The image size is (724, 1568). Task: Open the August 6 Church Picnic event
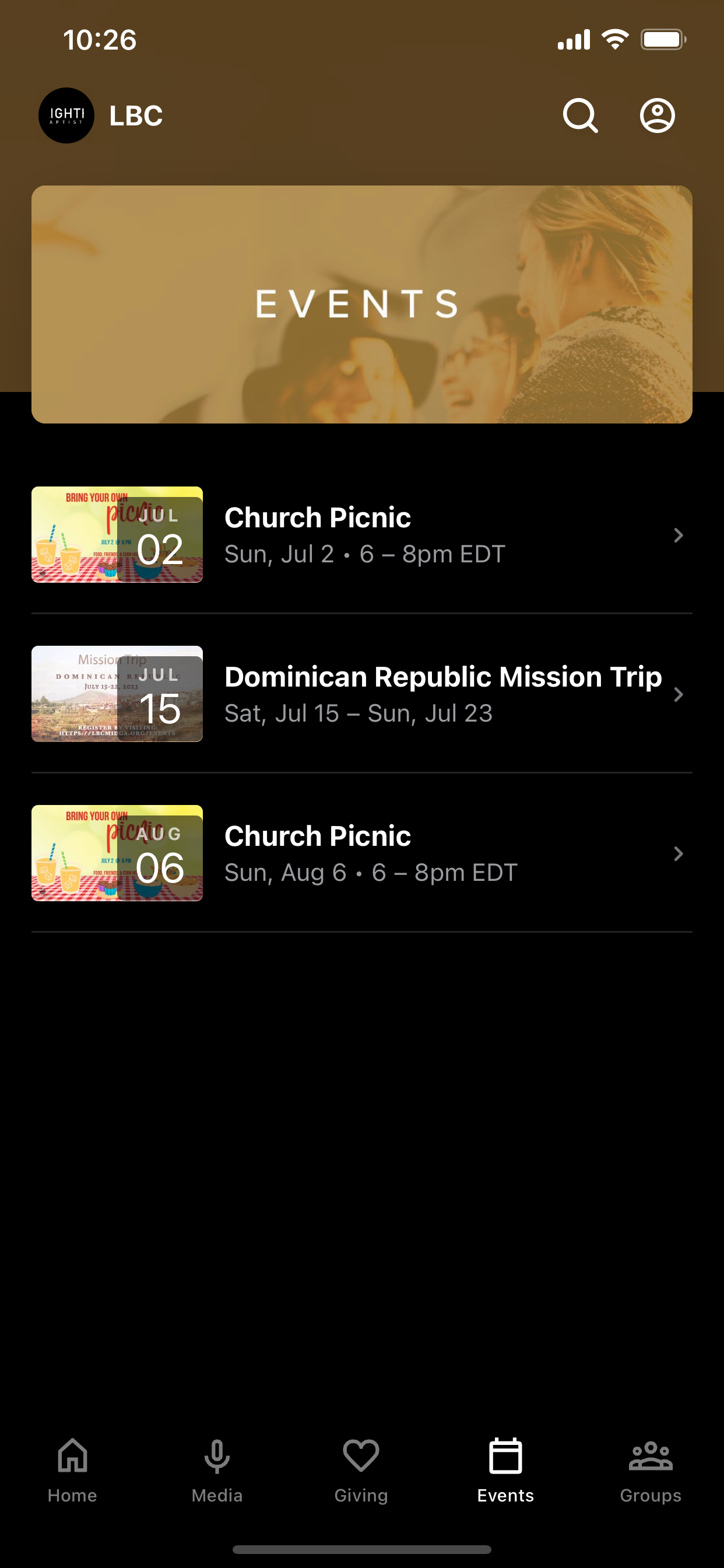tap(362, 853)
